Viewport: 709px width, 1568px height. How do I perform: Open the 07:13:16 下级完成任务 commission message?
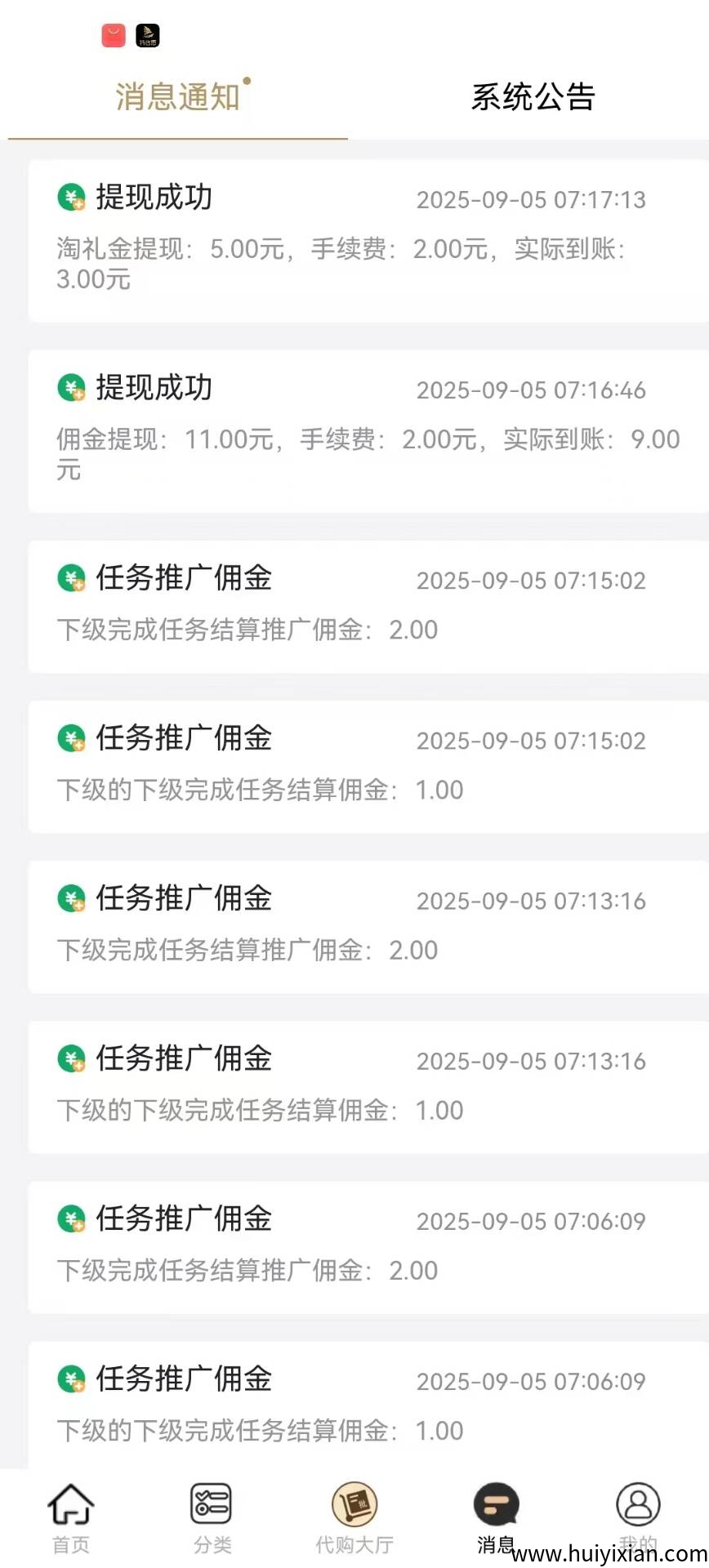tap(354, 927)
